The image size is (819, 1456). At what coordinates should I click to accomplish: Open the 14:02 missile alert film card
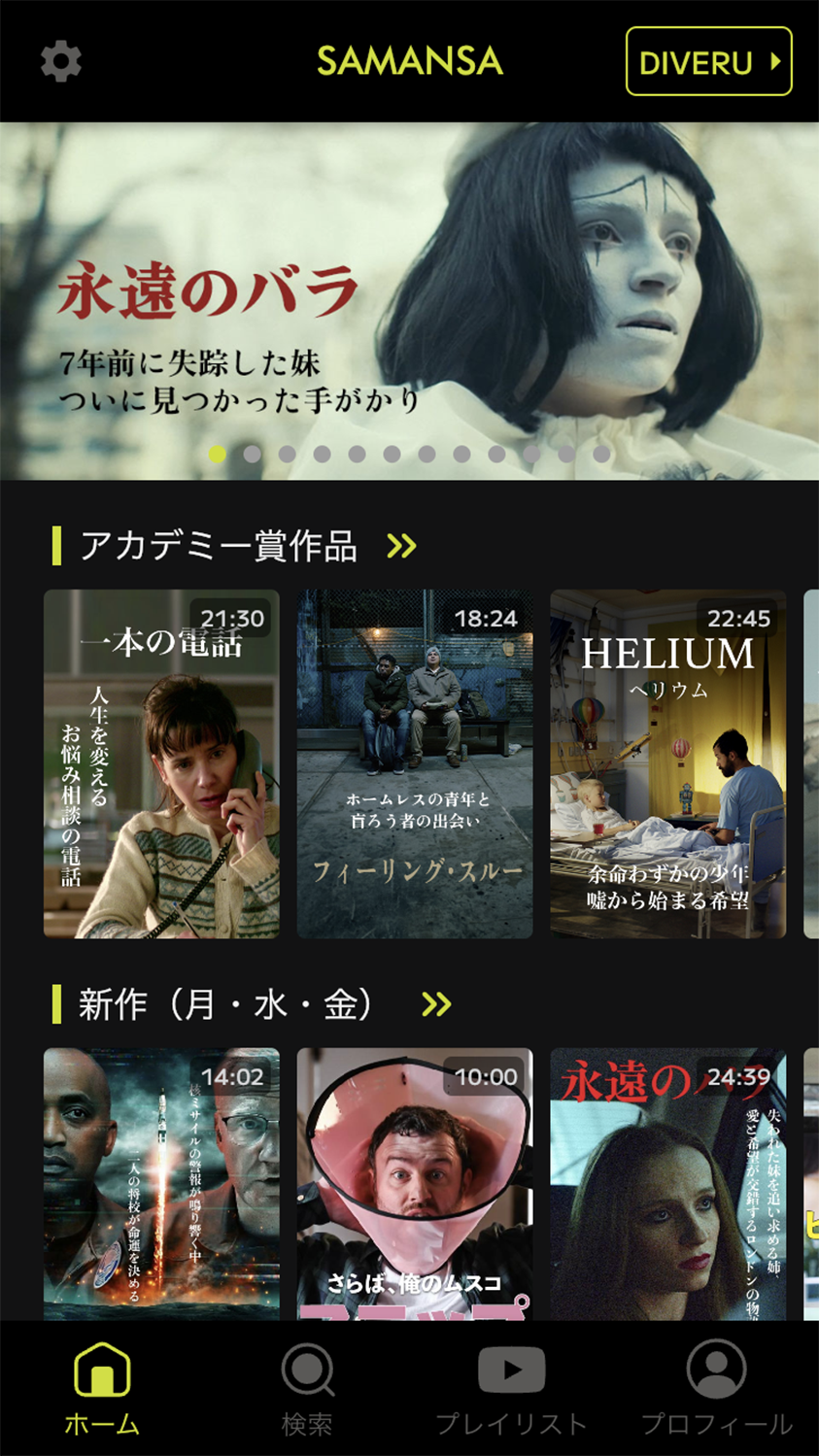(x=161, y=1183)
